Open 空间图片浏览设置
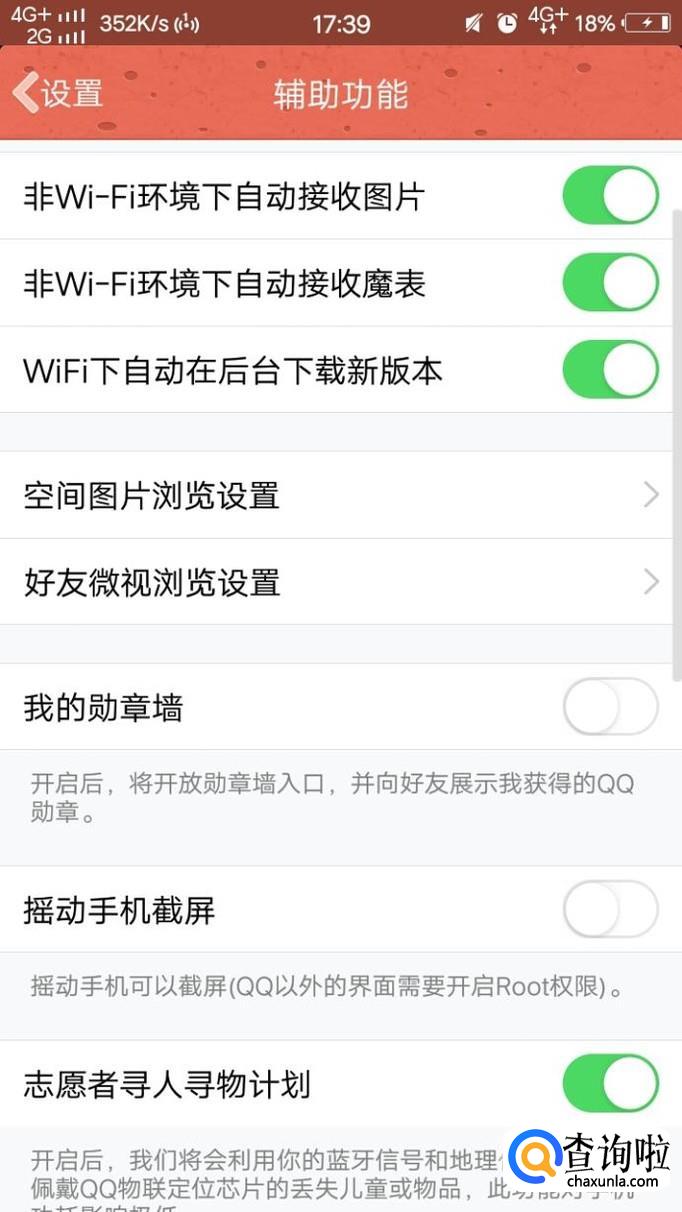This screenshot has width=682, height=1212. coord(340,495)
